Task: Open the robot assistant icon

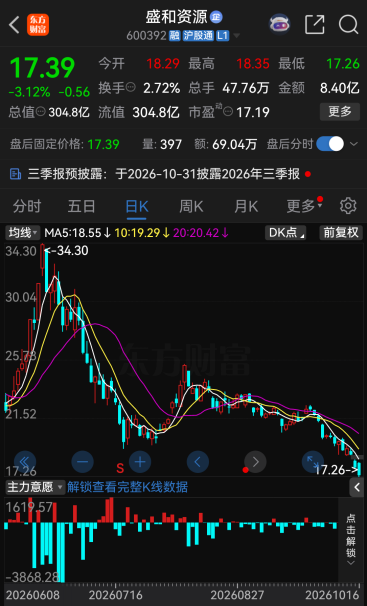Action: [x=279, y=25]
